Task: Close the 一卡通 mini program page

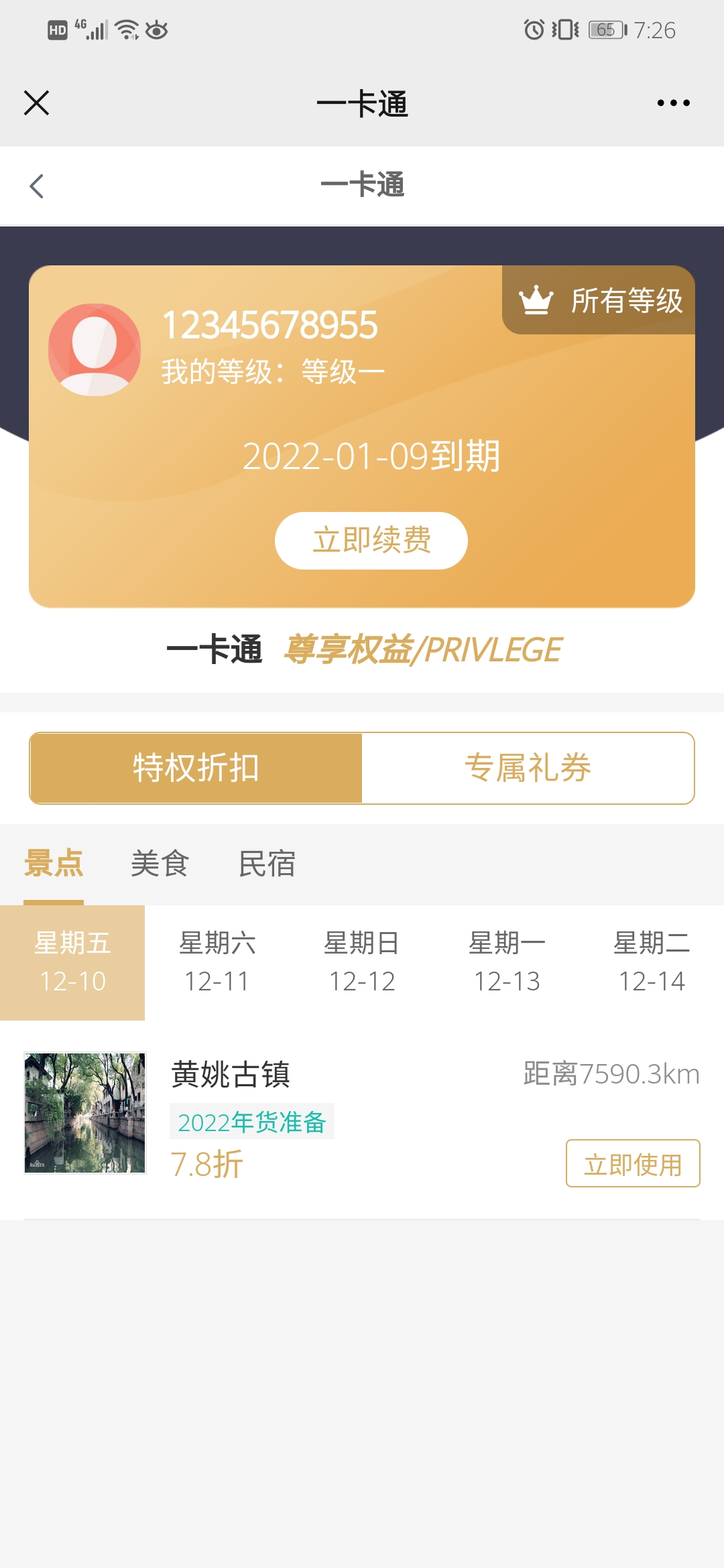Action: [x=36, y=103]
